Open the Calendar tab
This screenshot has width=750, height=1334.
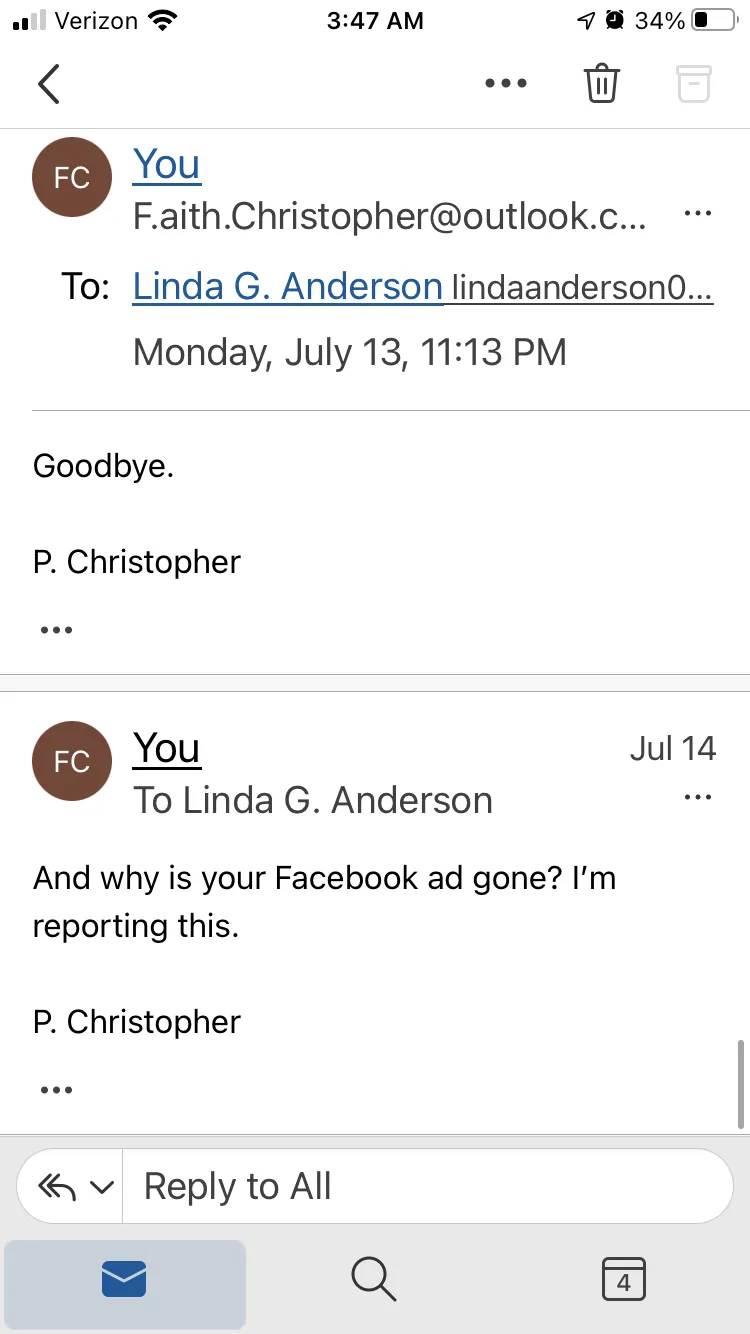[624, 1279]
